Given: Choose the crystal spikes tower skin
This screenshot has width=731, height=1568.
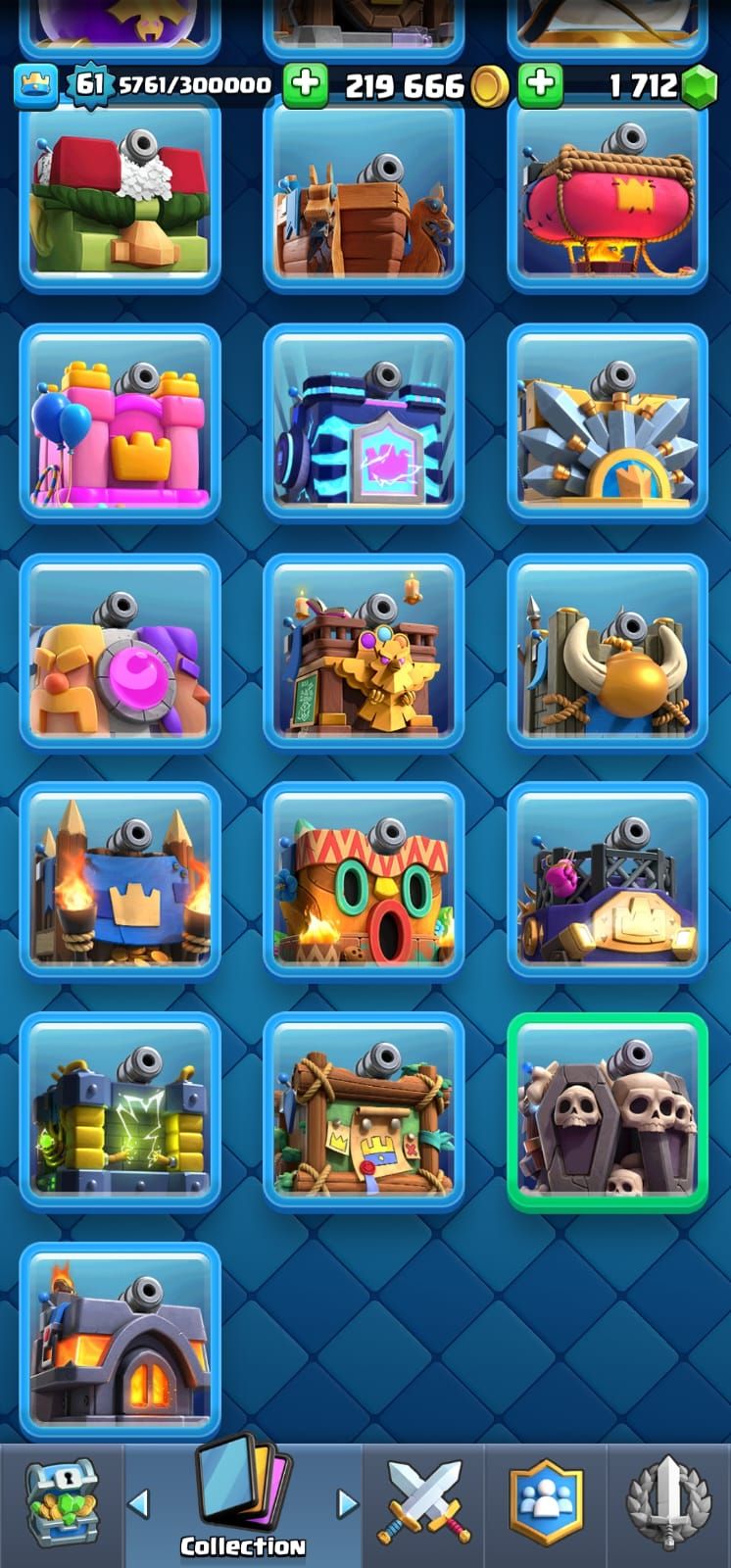Looking at the screenshot, I should (608, 422).
